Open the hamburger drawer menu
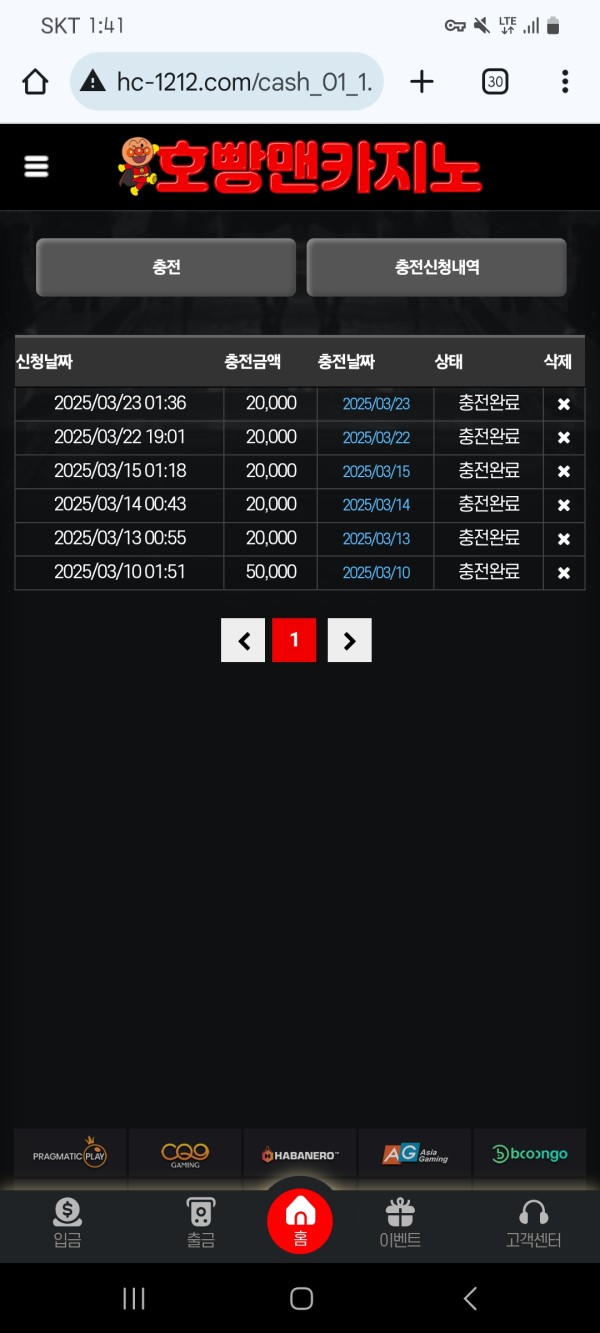The width and height of the screenshot is (600, 1333). (36, 167)
